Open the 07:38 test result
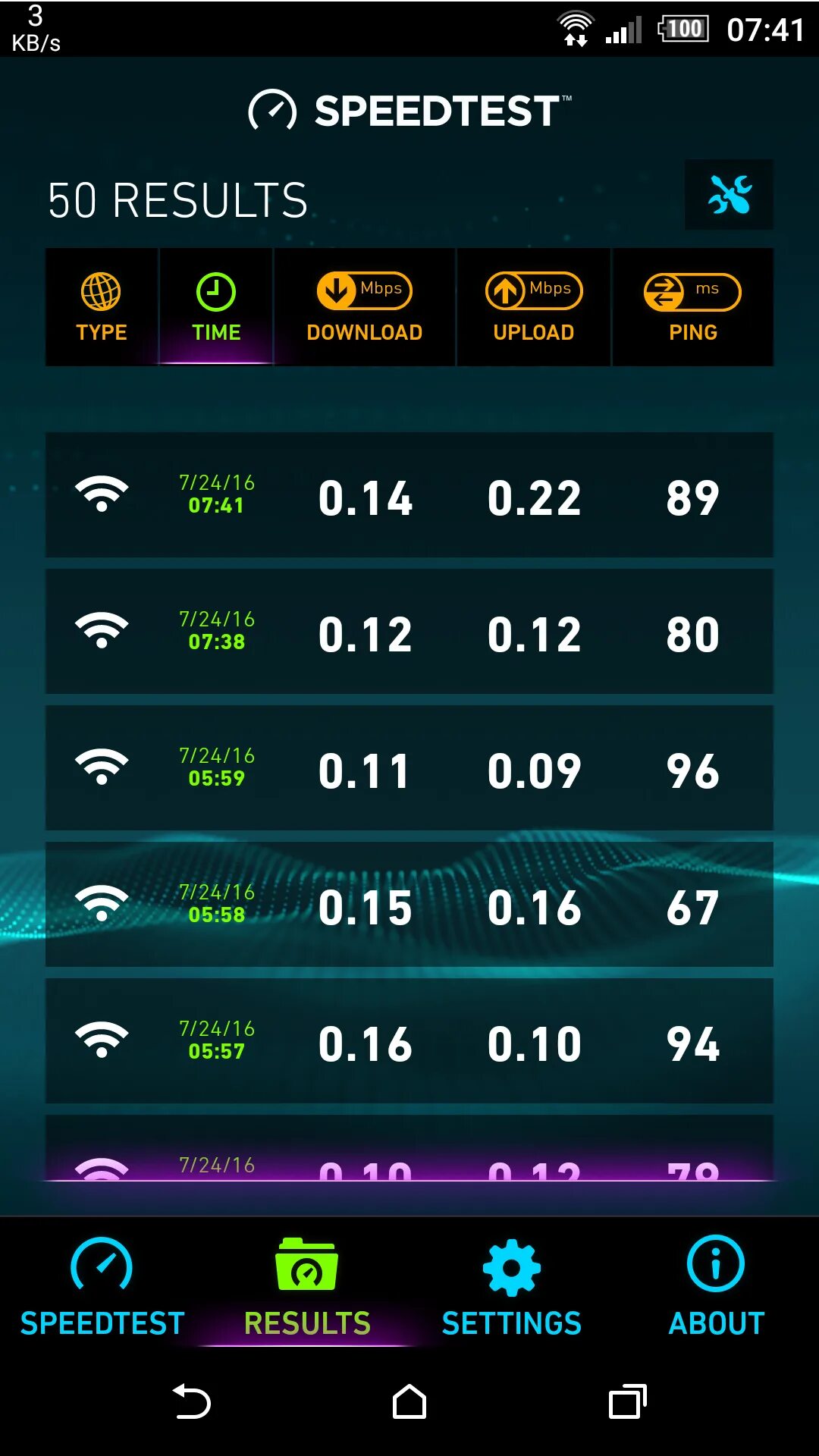 click(x=409, y=632)
